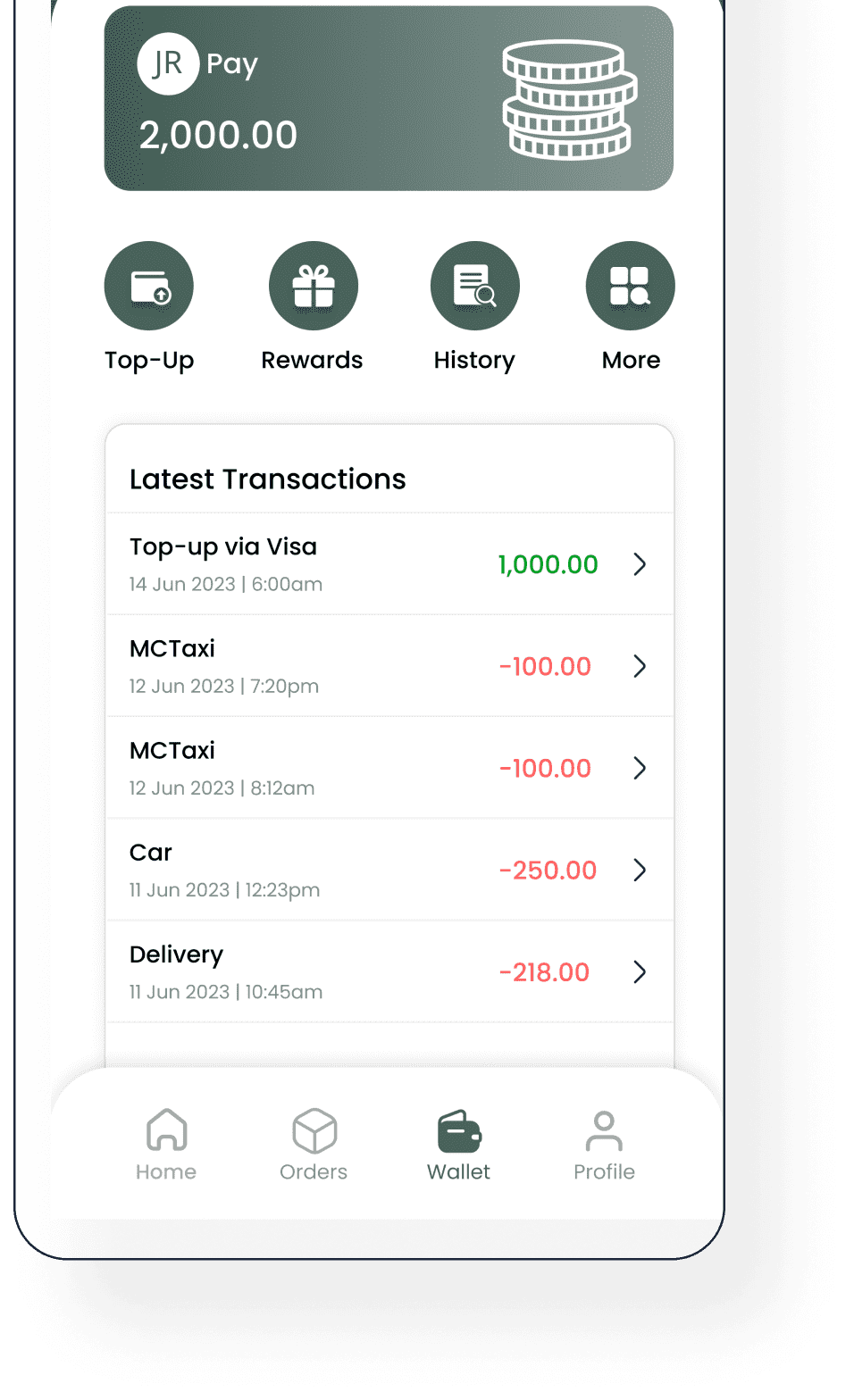Tap the More options icon
The height and width of the screenshot is (1400, 854).
point(630,286)
